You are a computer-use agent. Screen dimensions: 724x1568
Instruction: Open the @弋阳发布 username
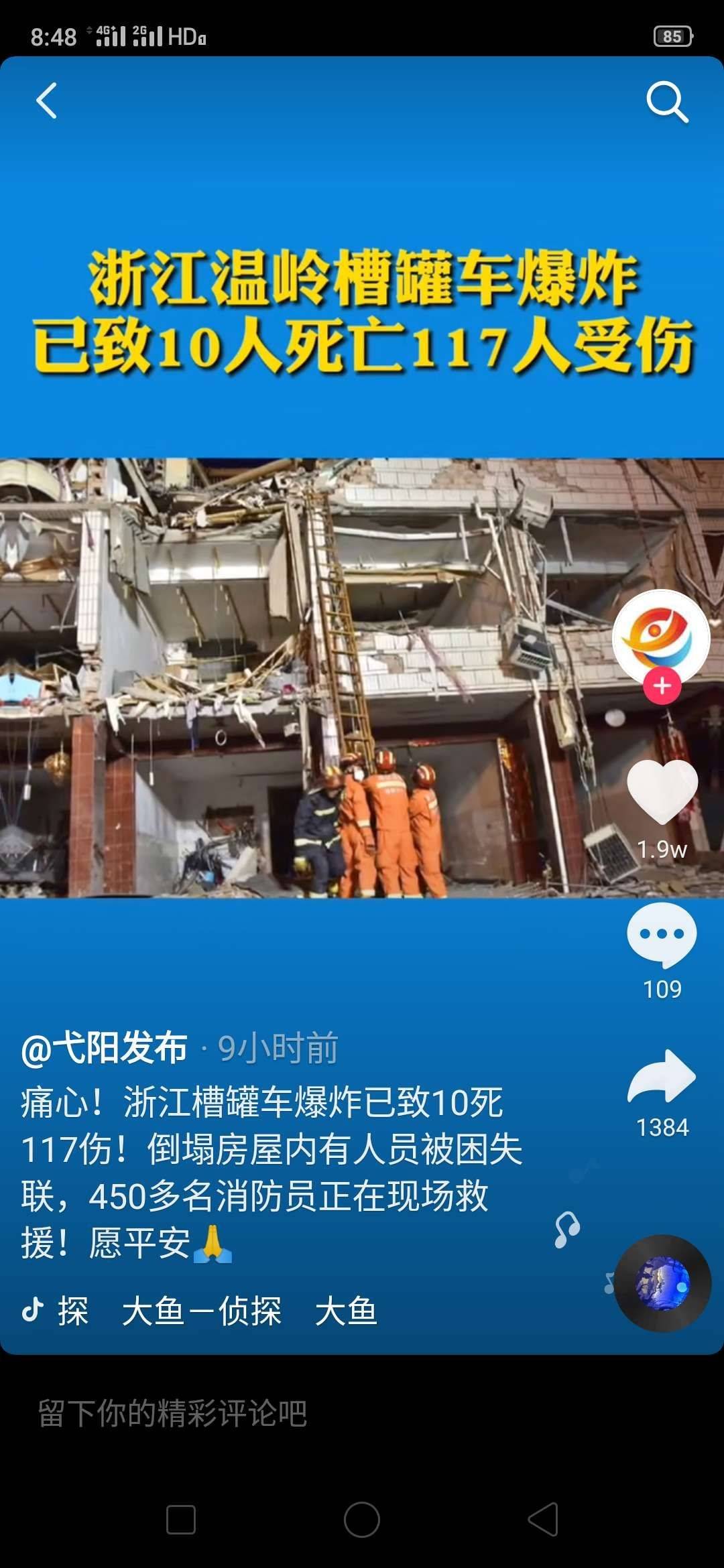(105, 1049)
